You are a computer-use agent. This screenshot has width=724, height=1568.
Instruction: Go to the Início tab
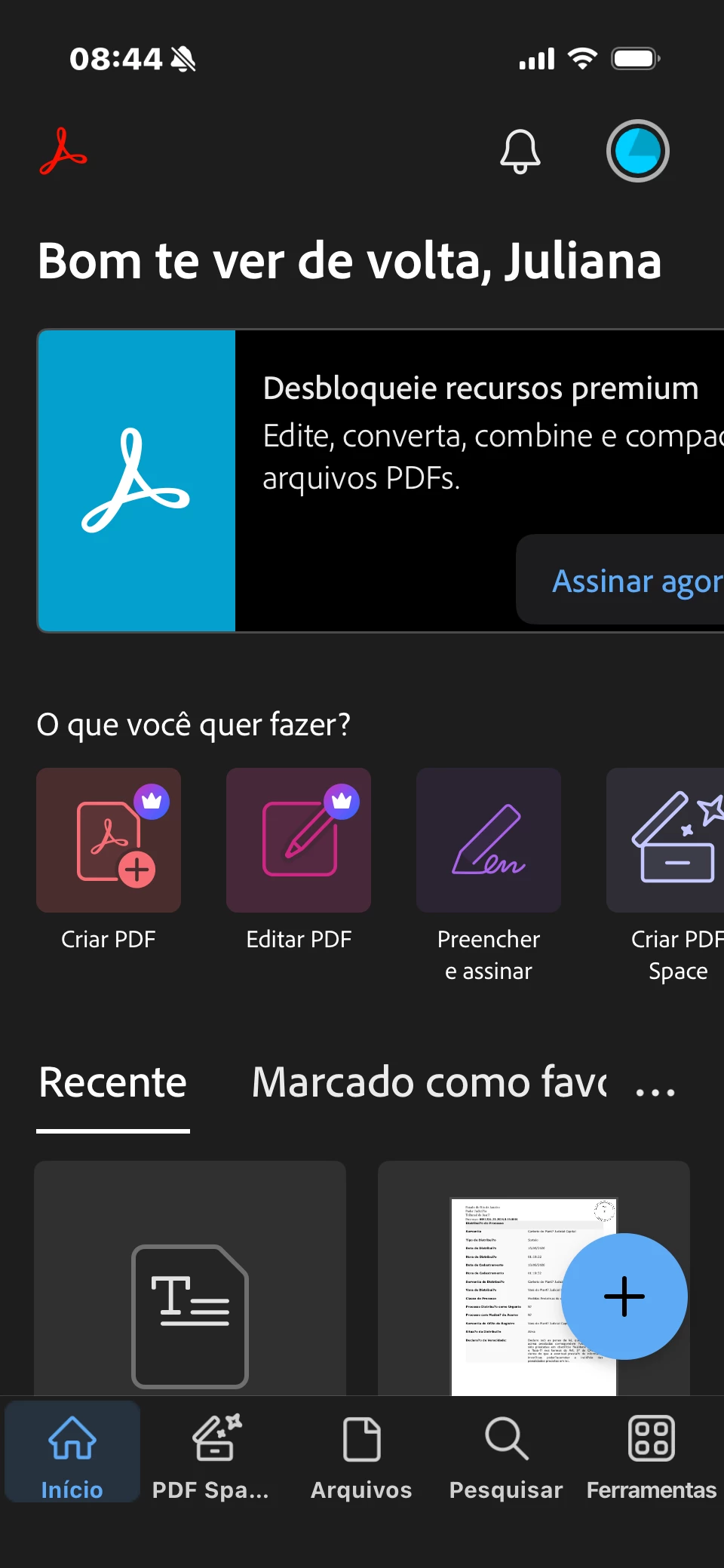pos(72,1453)
